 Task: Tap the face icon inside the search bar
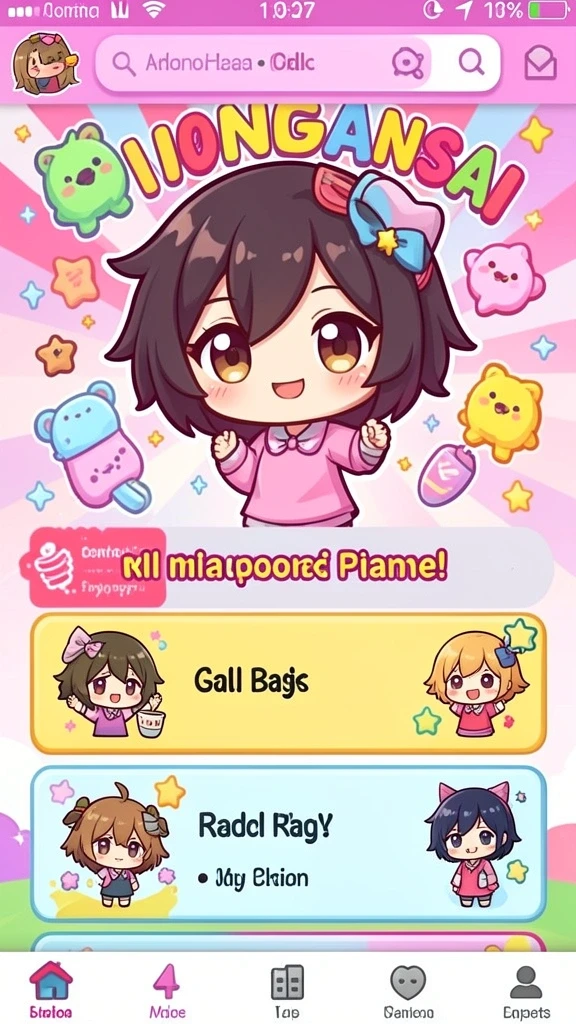[408, 63]
